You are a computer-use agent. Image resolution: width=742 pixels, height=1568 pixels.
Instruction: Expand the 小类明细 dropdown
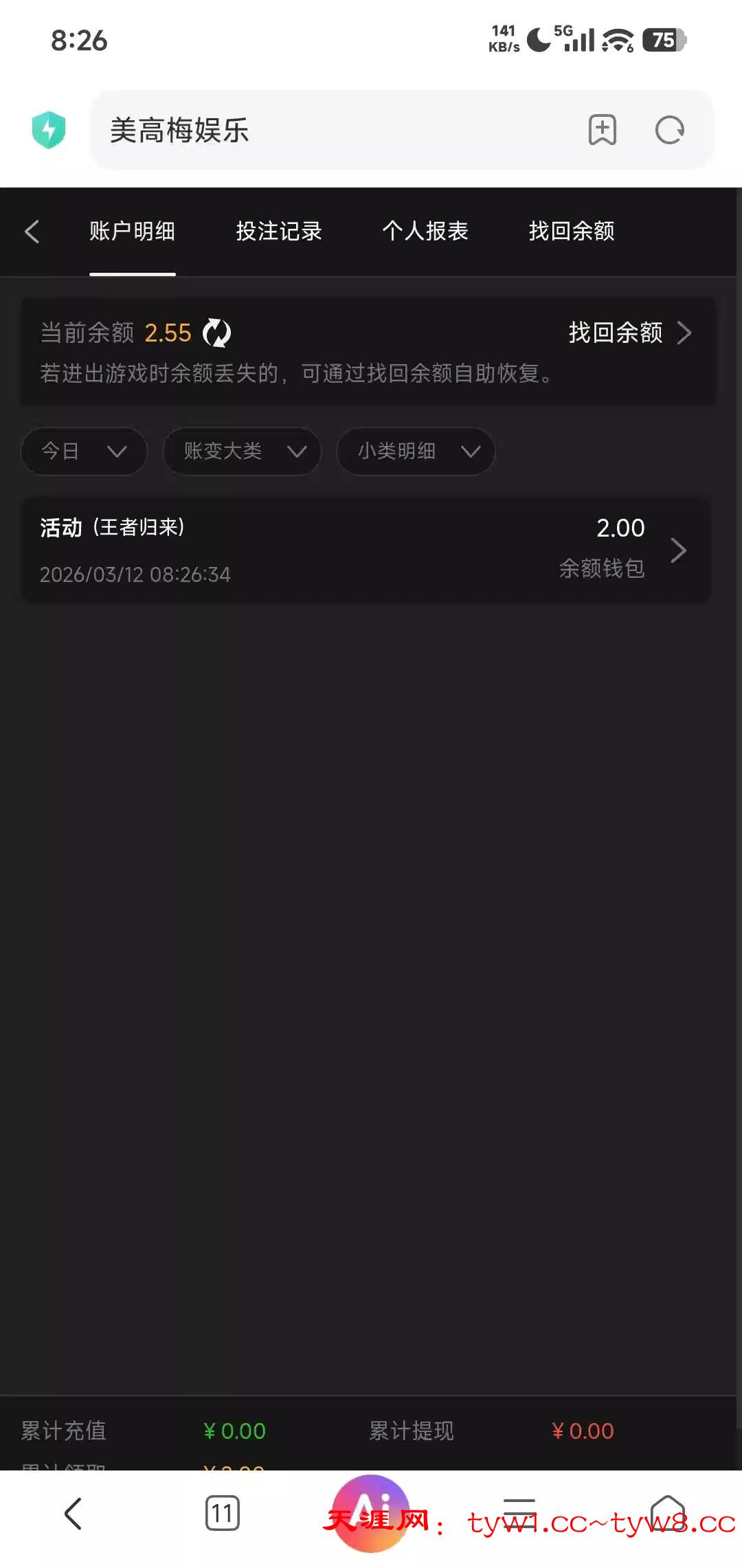pos(415,451)
